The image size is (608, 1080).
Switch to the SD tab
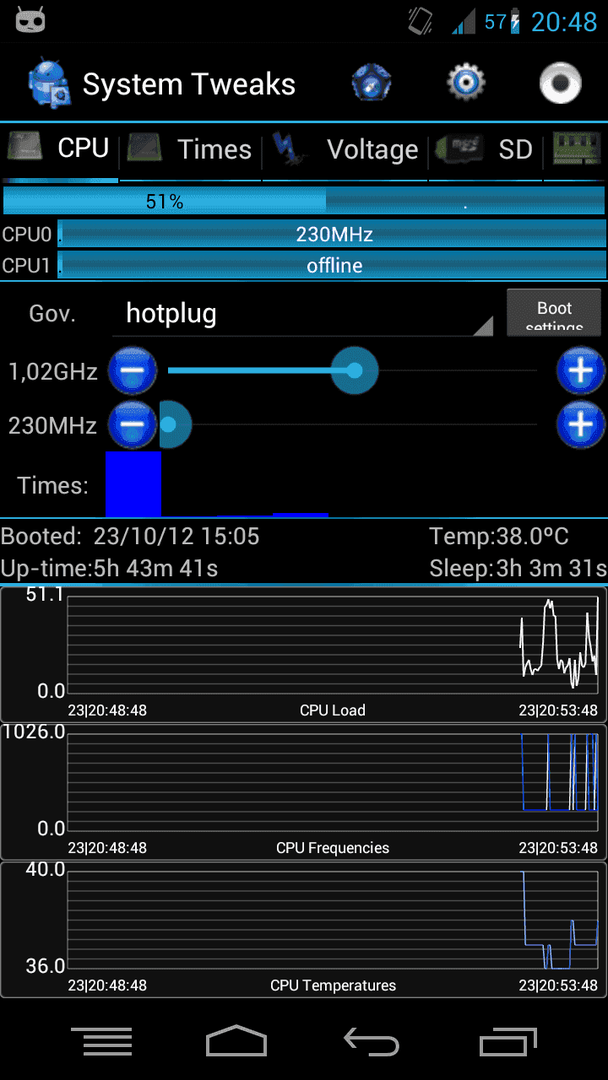(487, 150)
